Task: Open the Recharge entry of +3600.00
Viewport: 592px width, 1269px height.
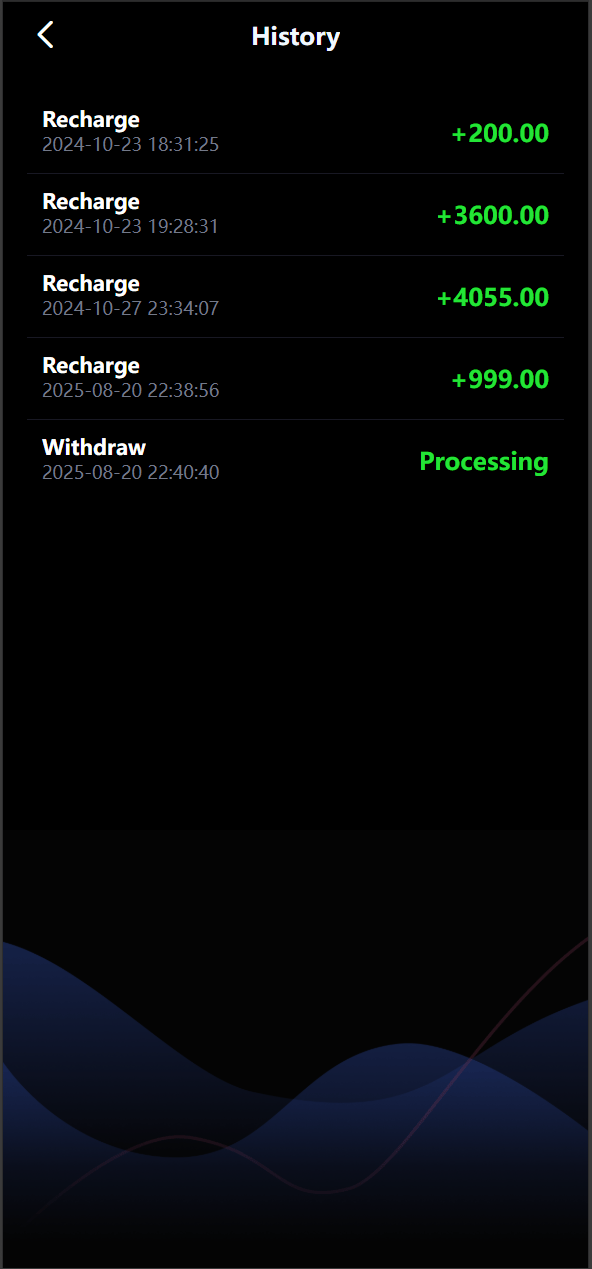Action: click(295, 214)
